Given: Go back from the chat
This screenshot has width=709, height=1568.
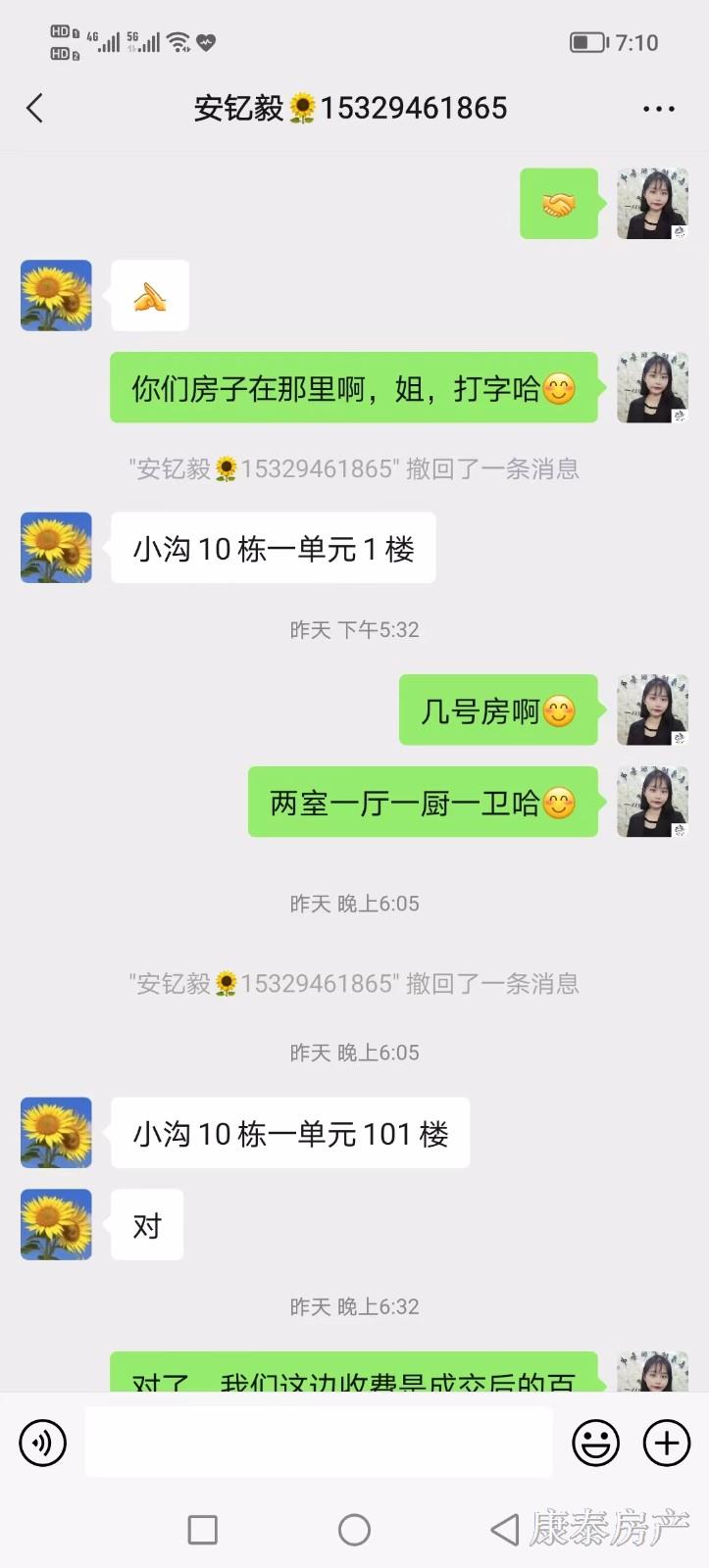Looking at the screenshot, I should 35,108.
